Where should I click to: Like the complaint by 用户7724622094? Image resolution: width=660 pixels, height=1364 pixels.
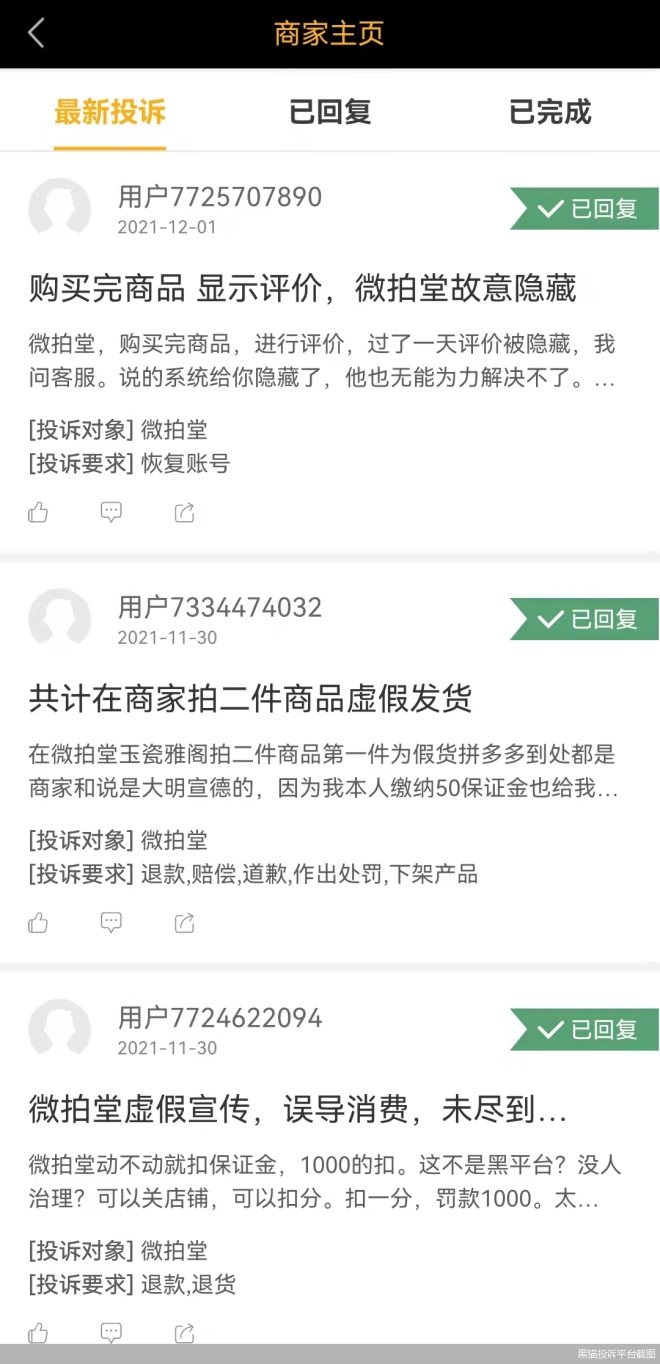[38, 1332]
